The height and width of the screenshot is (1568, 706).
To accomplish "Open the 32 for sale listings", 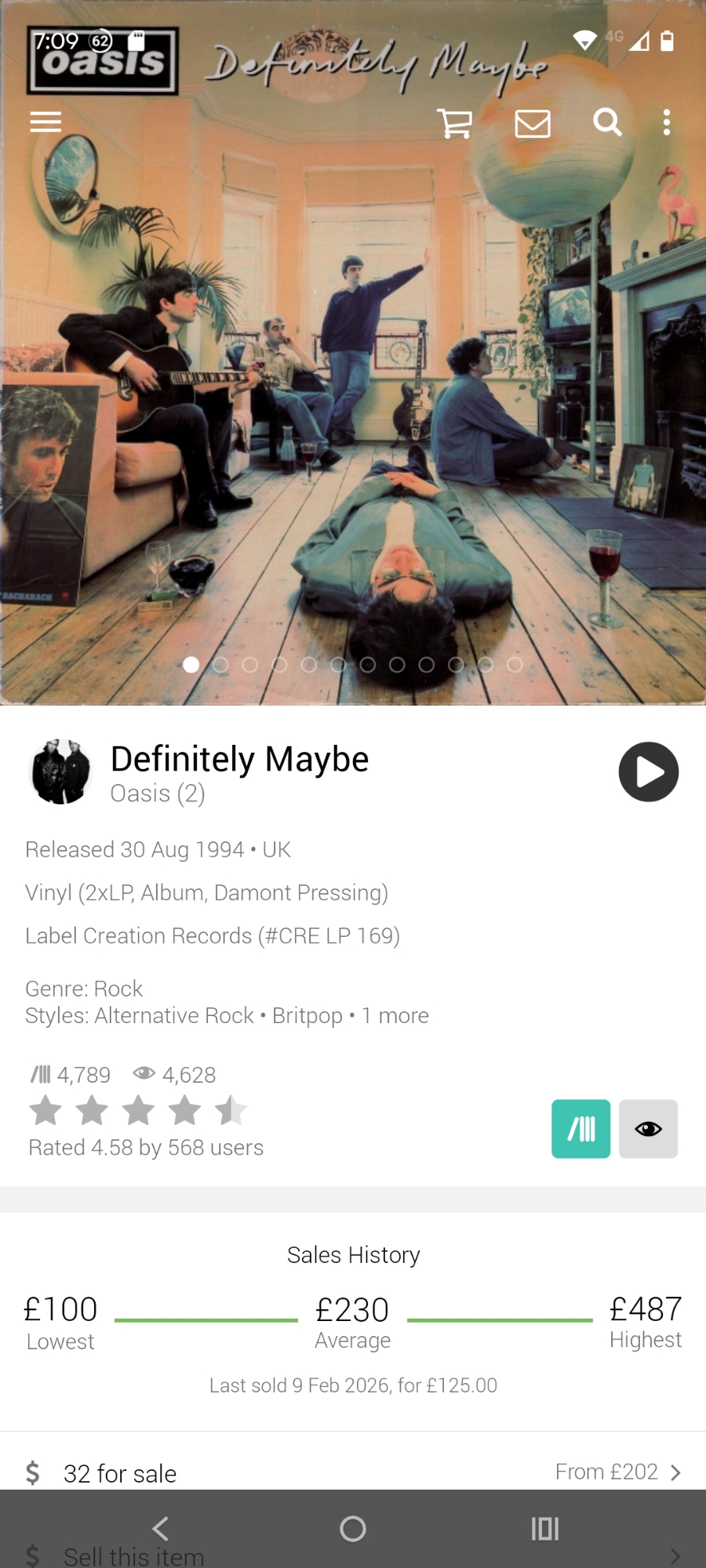I will point(353,1472).
